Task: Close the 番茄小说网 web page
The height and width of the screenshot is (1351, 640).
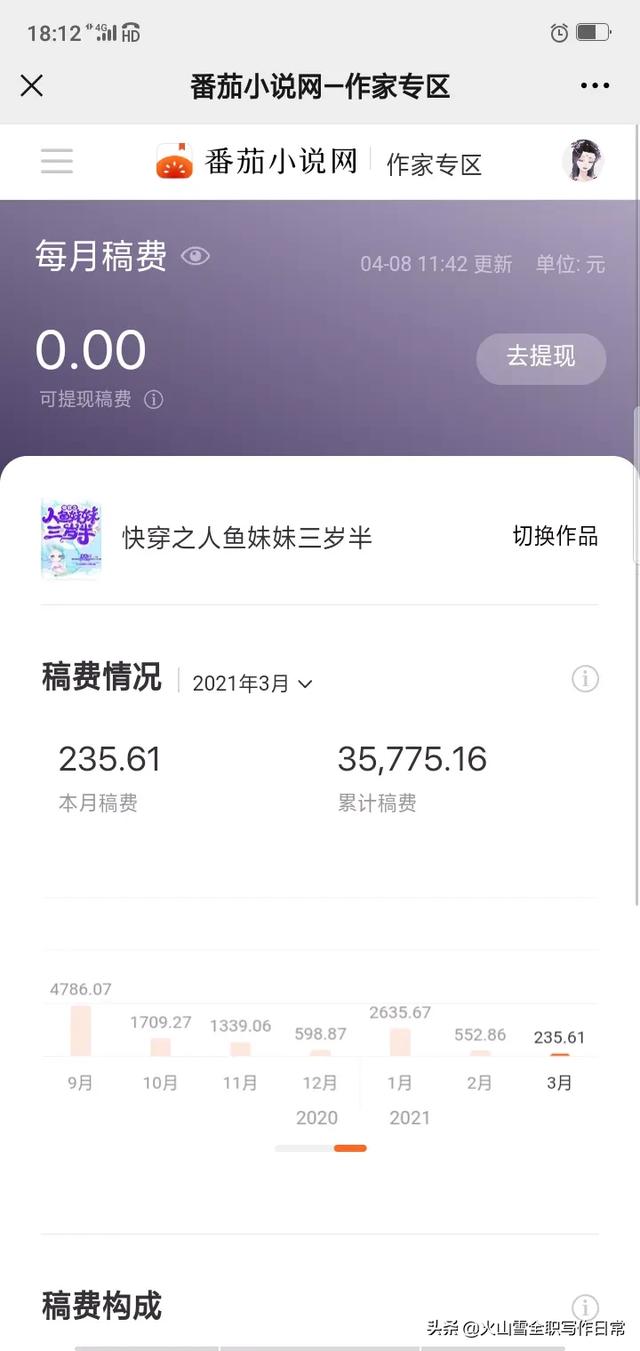Action: [x=32, y=86]
